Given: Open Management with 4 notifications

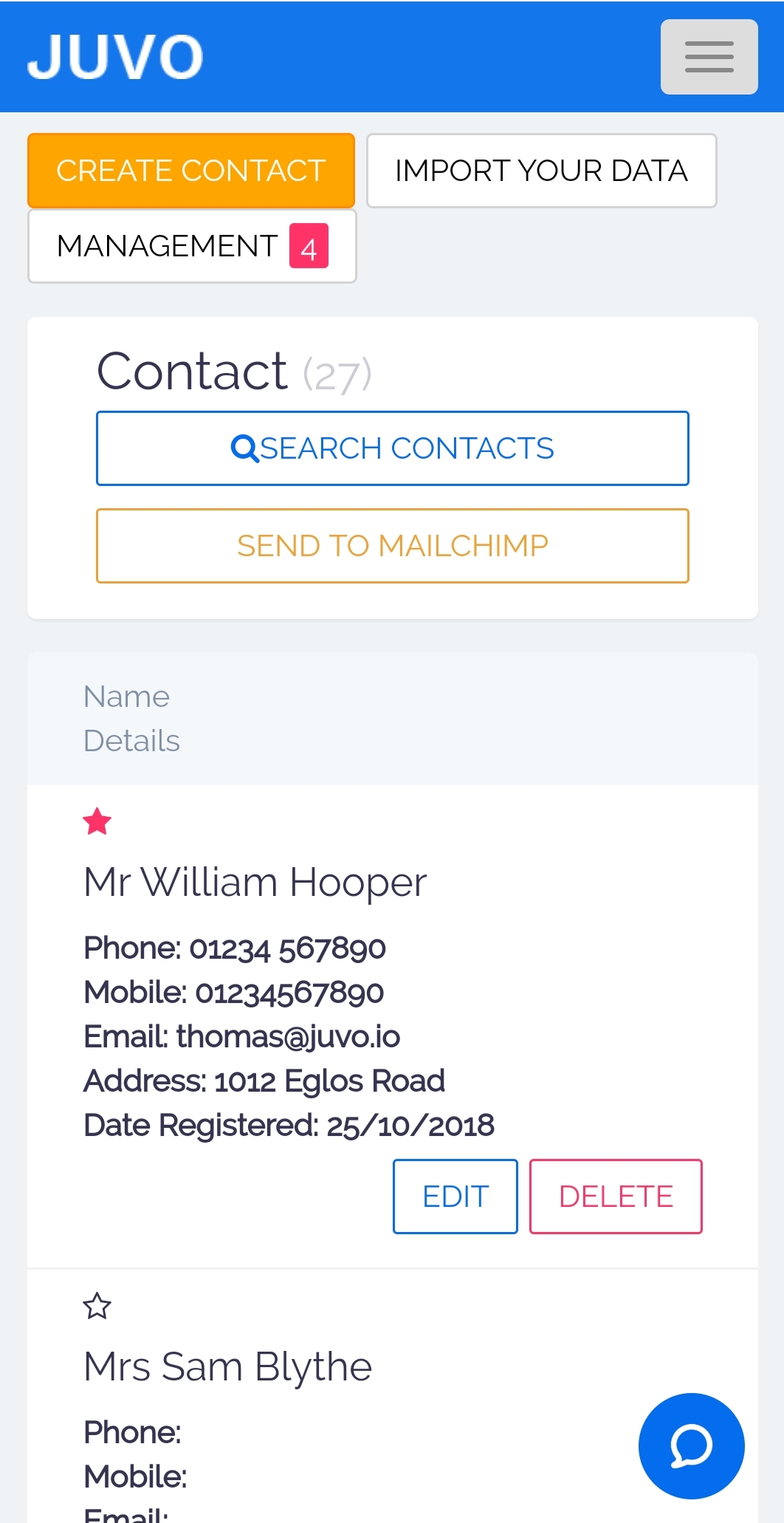Looking at the screenshot, I should point(192,246).
